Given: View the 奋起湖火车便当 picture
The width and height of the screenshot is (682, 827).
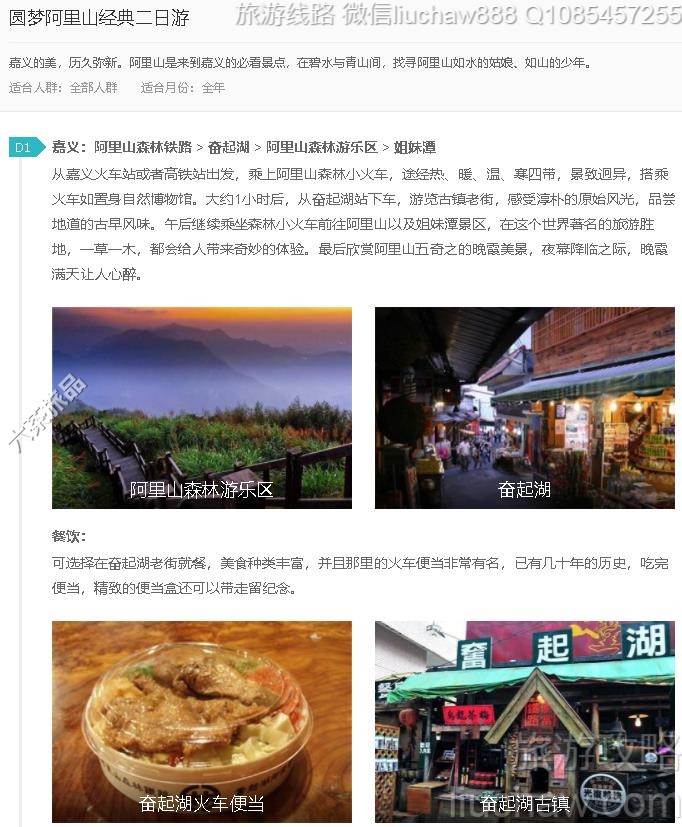Looking at the screenshot, I should click(201, 721).
